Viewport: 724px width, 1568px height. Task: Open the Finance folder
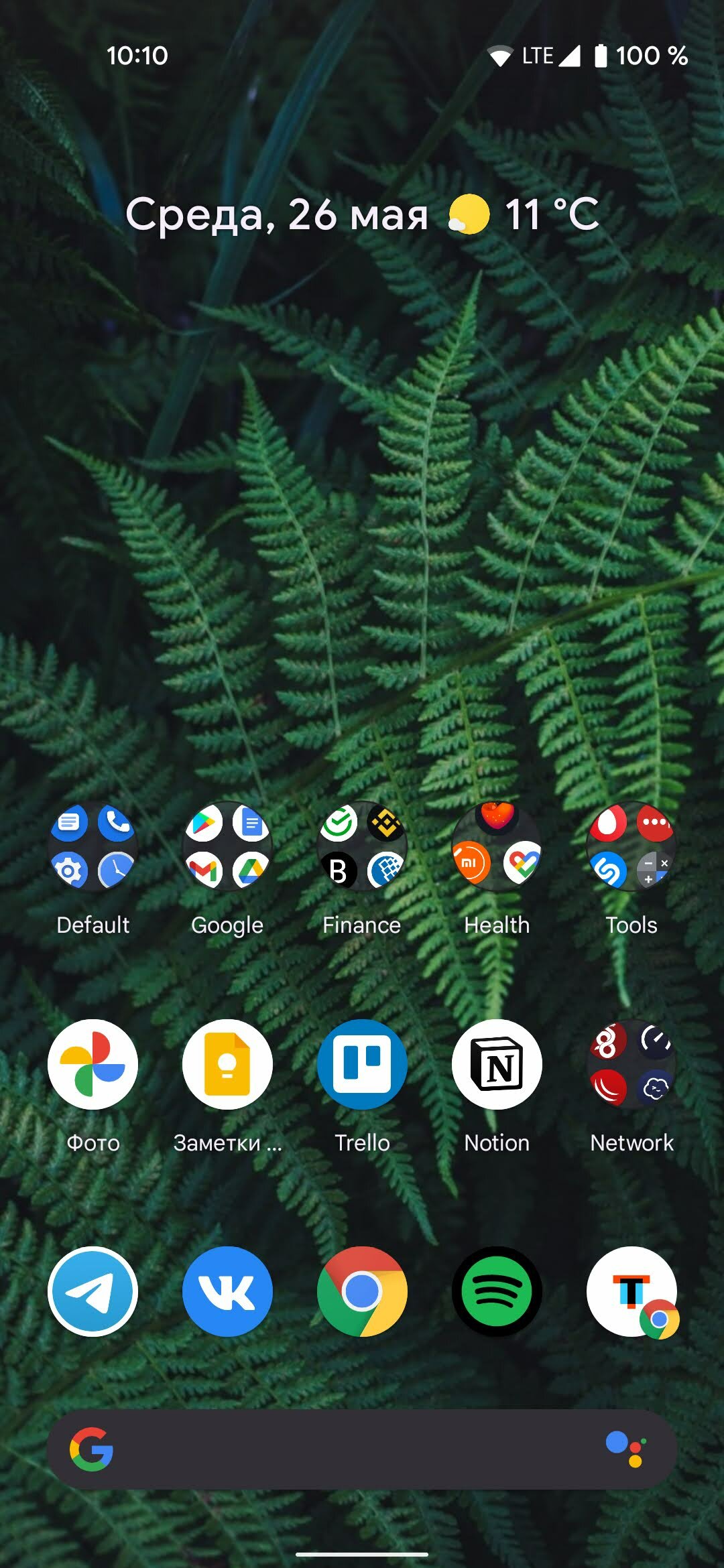click(x=362, y=846)
